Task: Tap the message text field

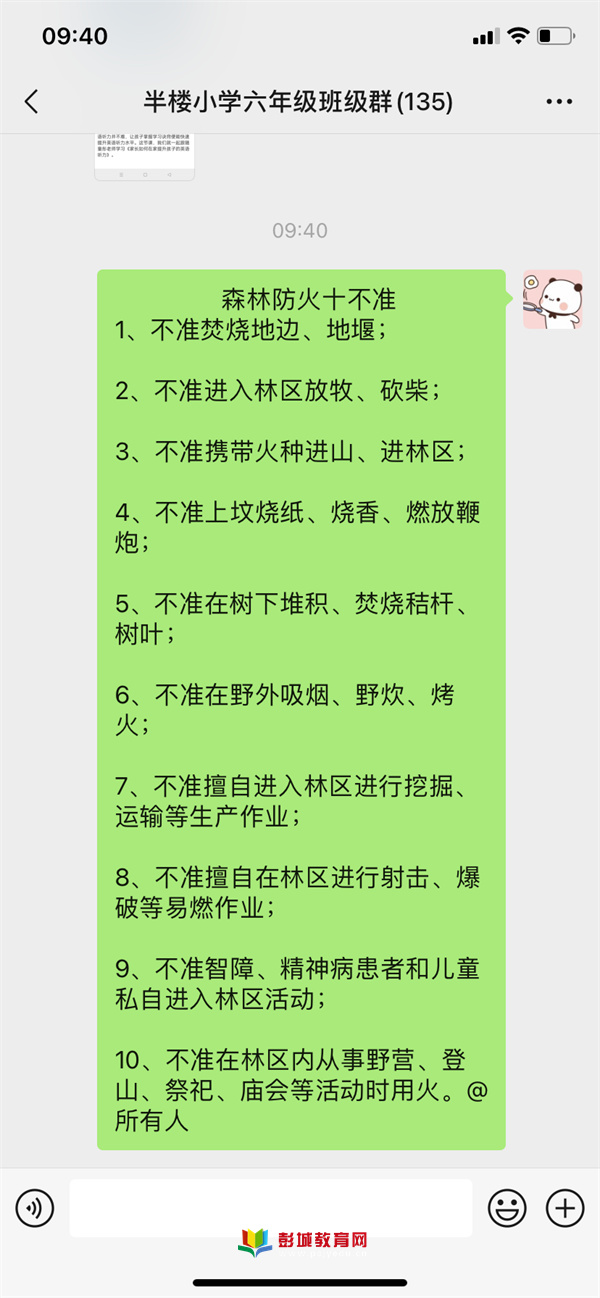Action: (271, 1208)
